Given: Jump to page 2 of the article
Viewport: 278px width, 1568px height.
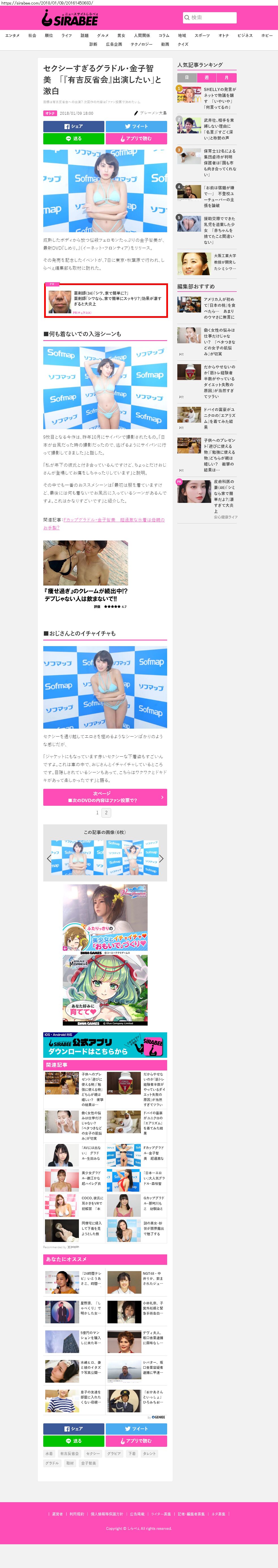Looking at the screenshot, I should [106, 813].
